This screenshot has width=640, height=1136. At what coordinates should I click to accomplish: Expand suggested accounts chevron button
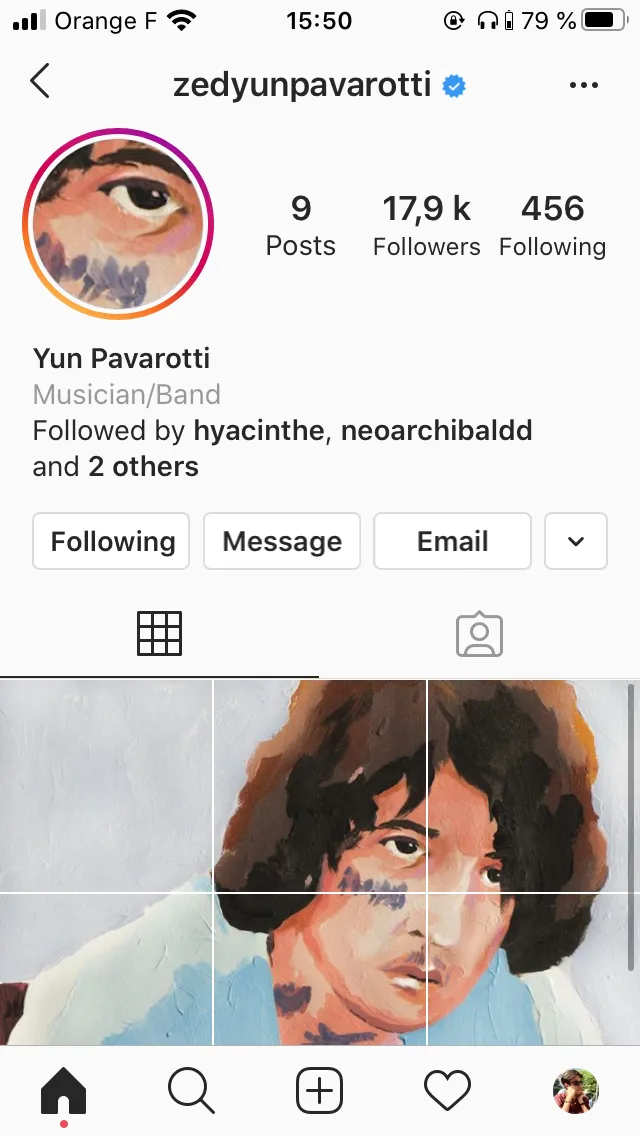pos(576,541)
